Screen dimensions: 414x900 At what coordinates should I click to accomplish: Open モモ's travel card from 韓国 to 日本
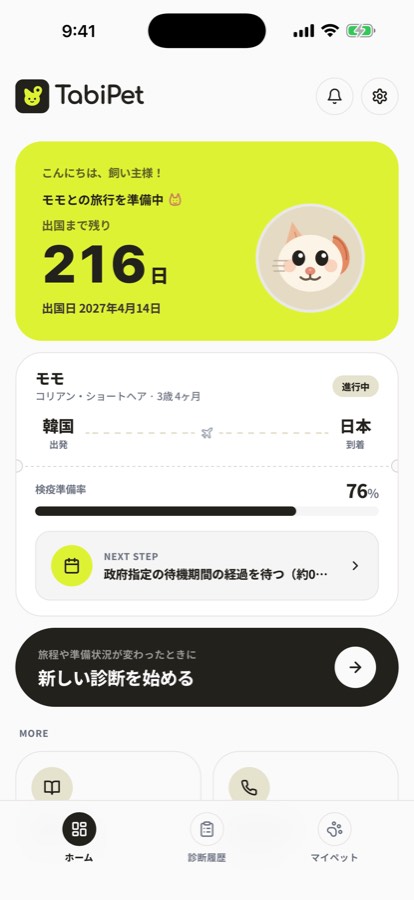click(x=207, y=484)
